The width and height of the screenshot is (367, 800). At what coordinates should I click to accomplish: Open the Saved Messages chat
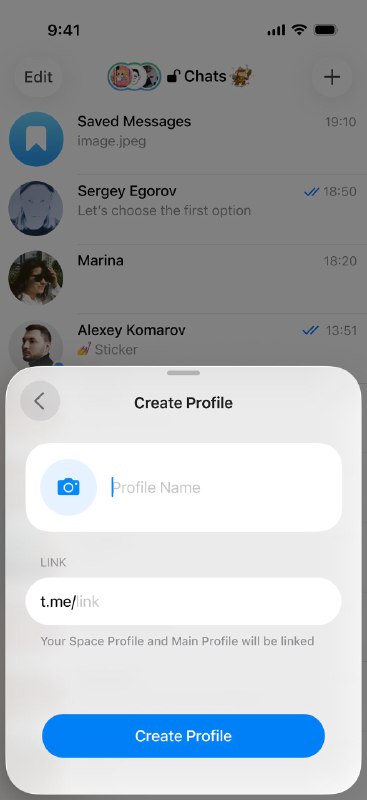(x=183, y=139)
